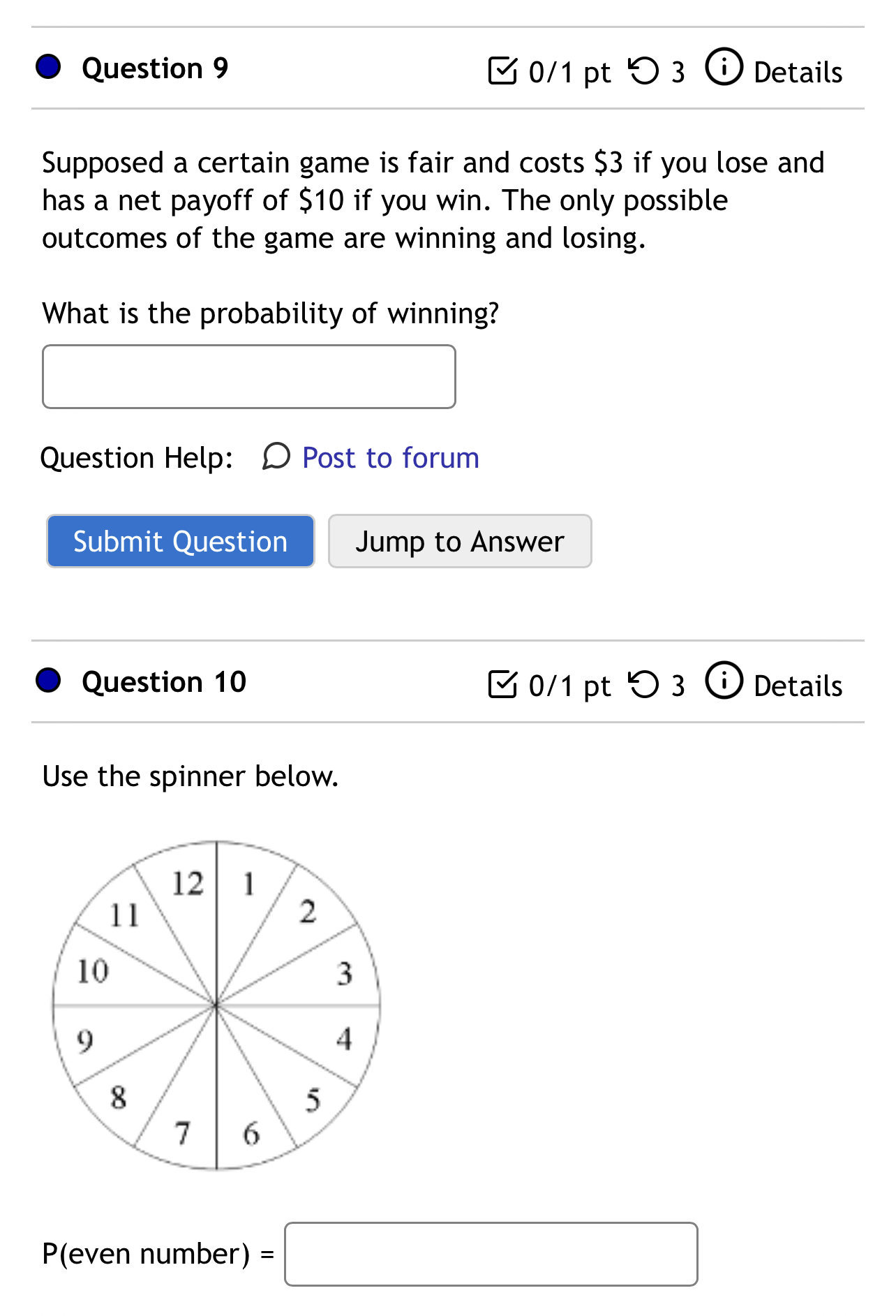
Task: Tap the Question 9 probability answer field
Action: coord(248,377)
